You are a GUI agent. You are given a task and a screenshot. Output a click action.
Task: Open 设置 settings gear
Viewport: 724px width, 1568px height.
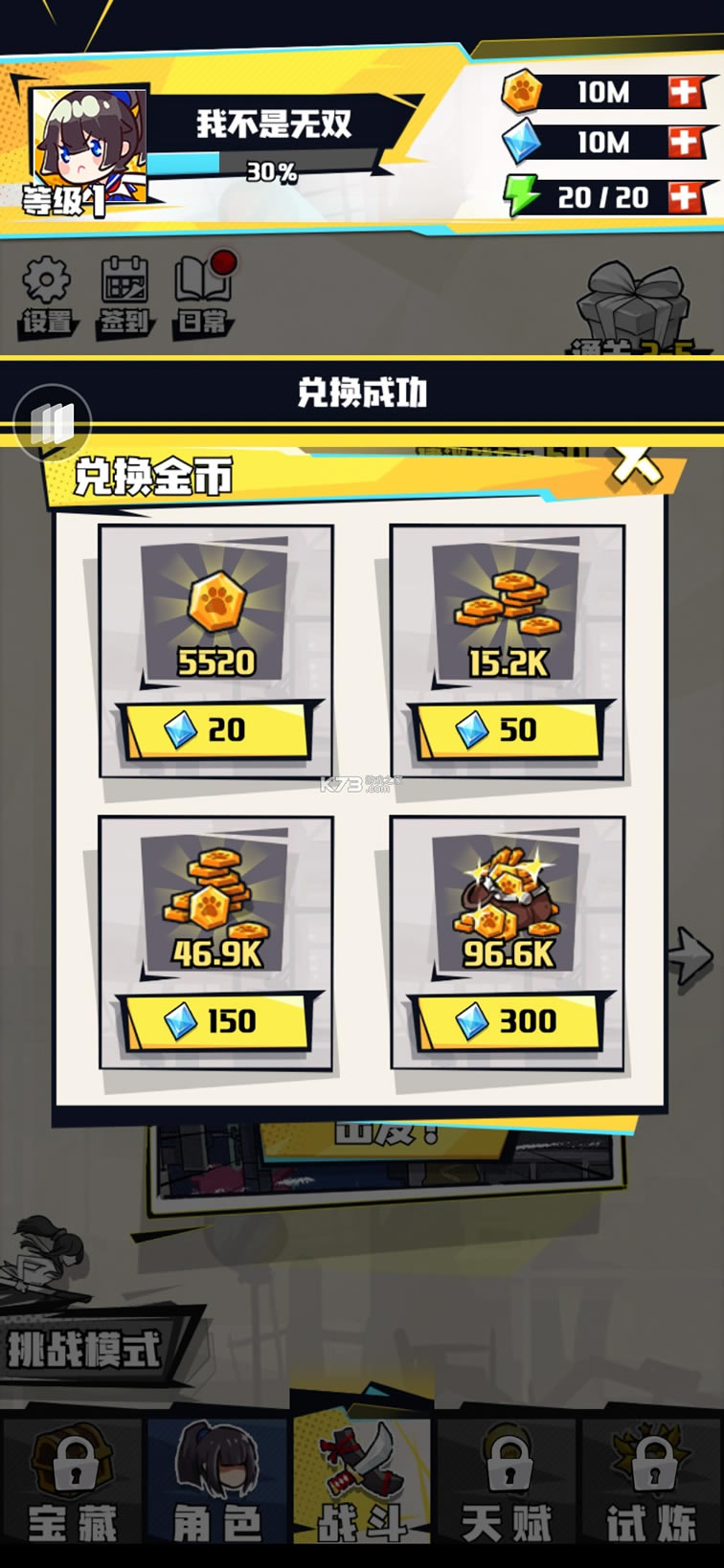pyautogui.click(x=47, y=296)
